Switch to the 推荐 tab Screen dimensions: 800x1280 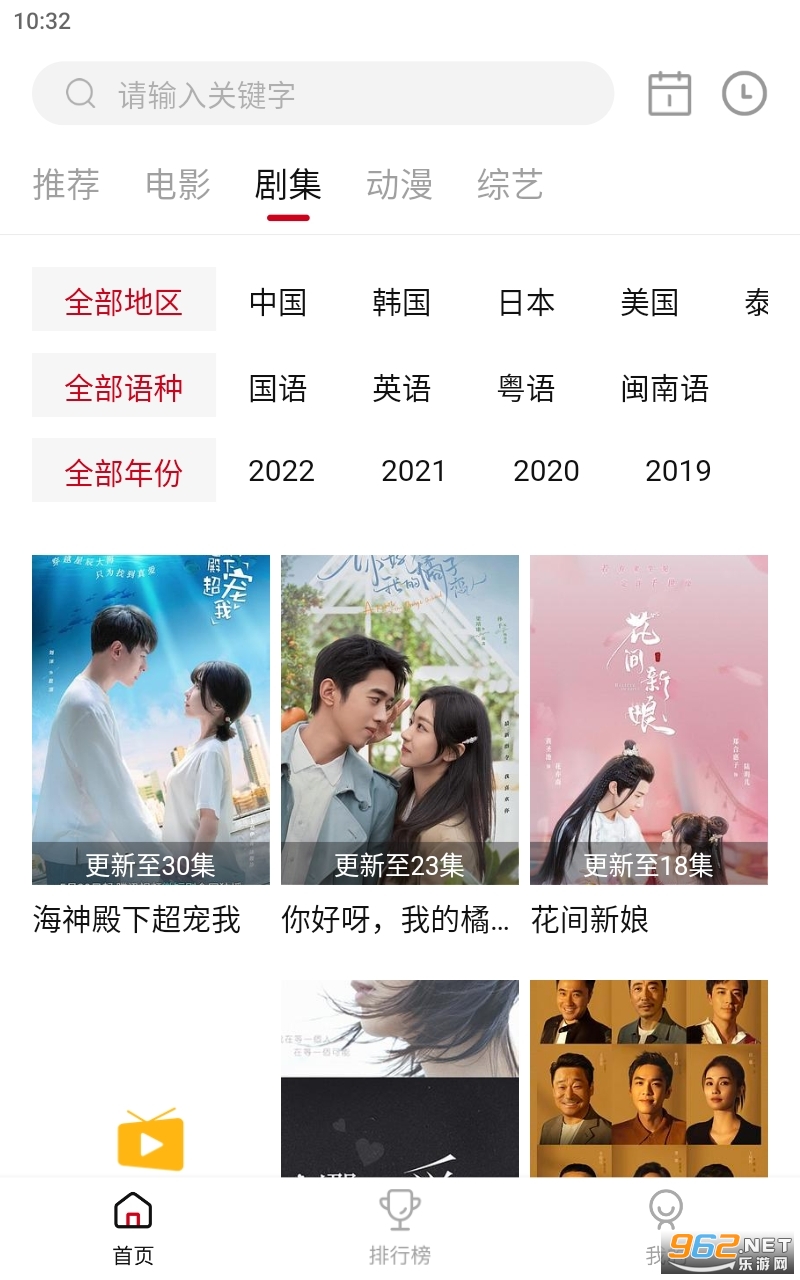(66, 185)
